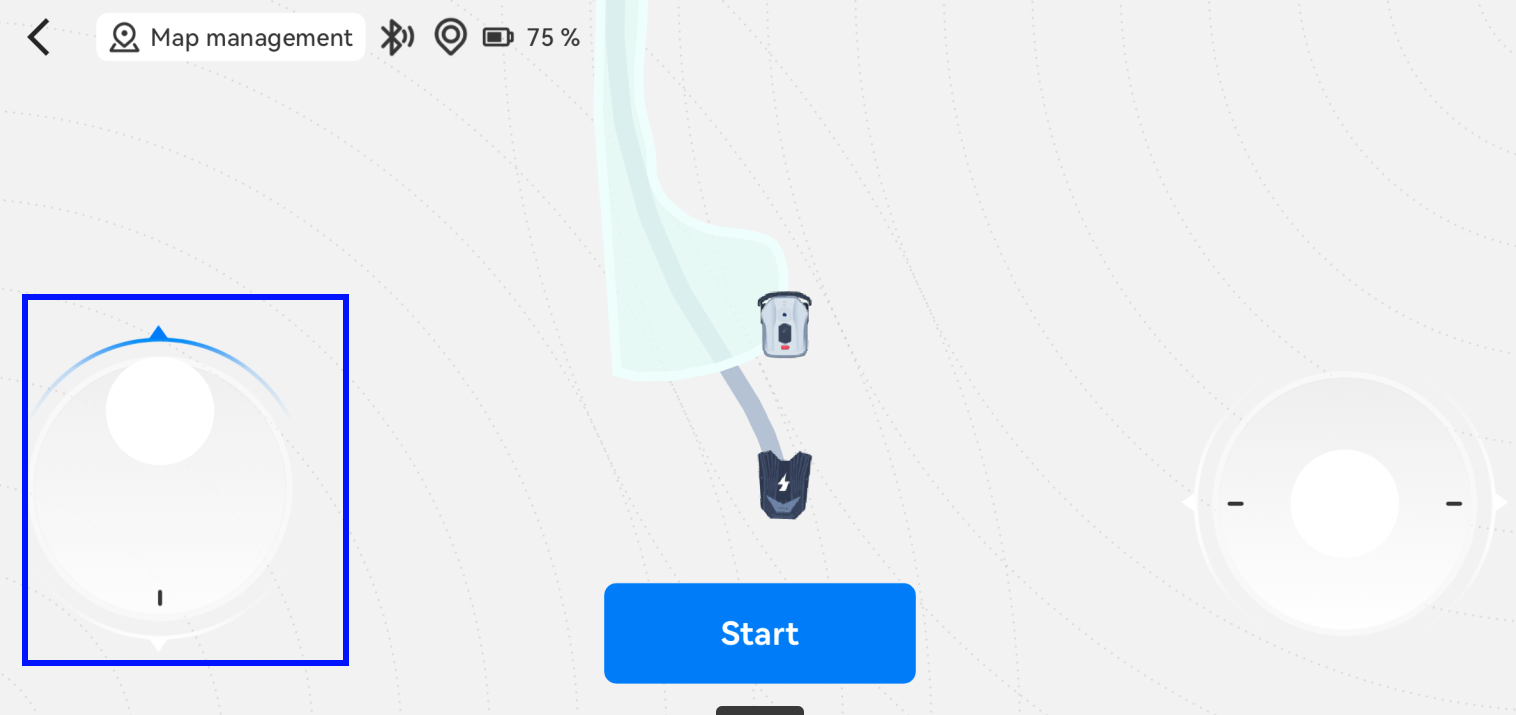The image size is (1516, 715).
Task: Tap the Start button
Action: click(759, 633)
